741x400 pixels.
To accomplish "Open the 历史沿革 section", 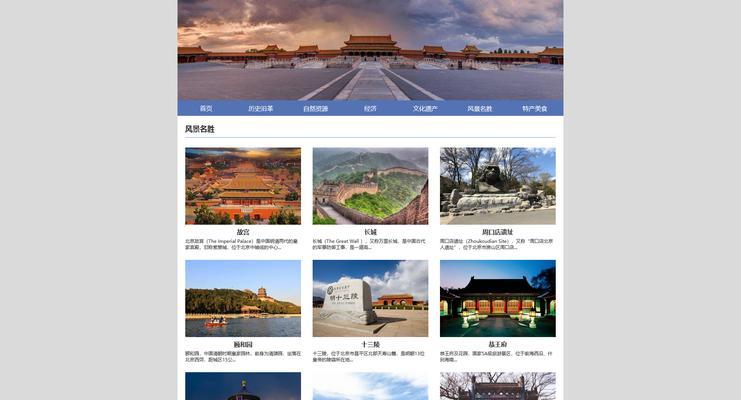I will click(261, 108).
